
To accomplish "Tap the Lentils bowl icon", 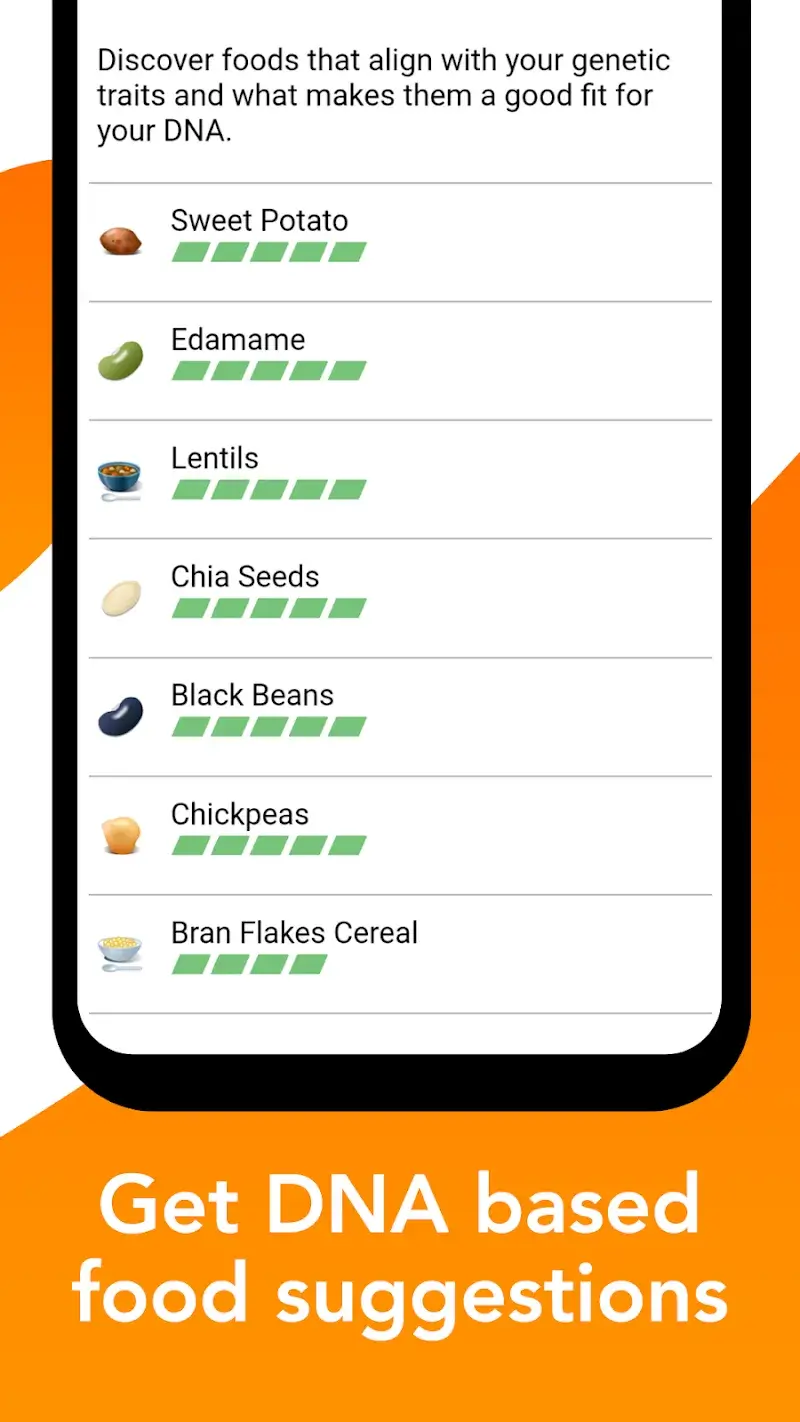I will pyautogui.click(x=120, y=478).
